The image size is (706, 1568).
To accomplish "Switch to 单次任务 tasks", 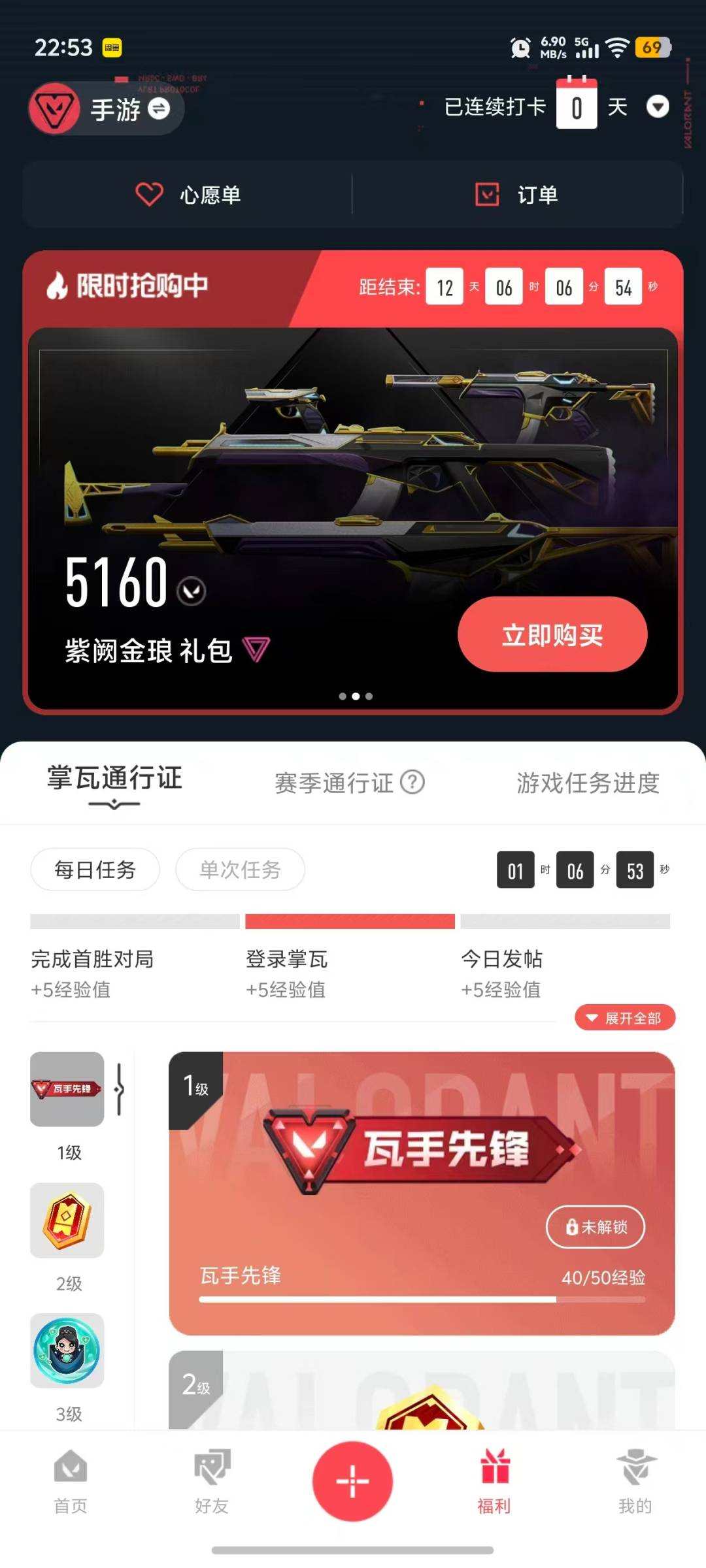I will (x=240, y=870).
